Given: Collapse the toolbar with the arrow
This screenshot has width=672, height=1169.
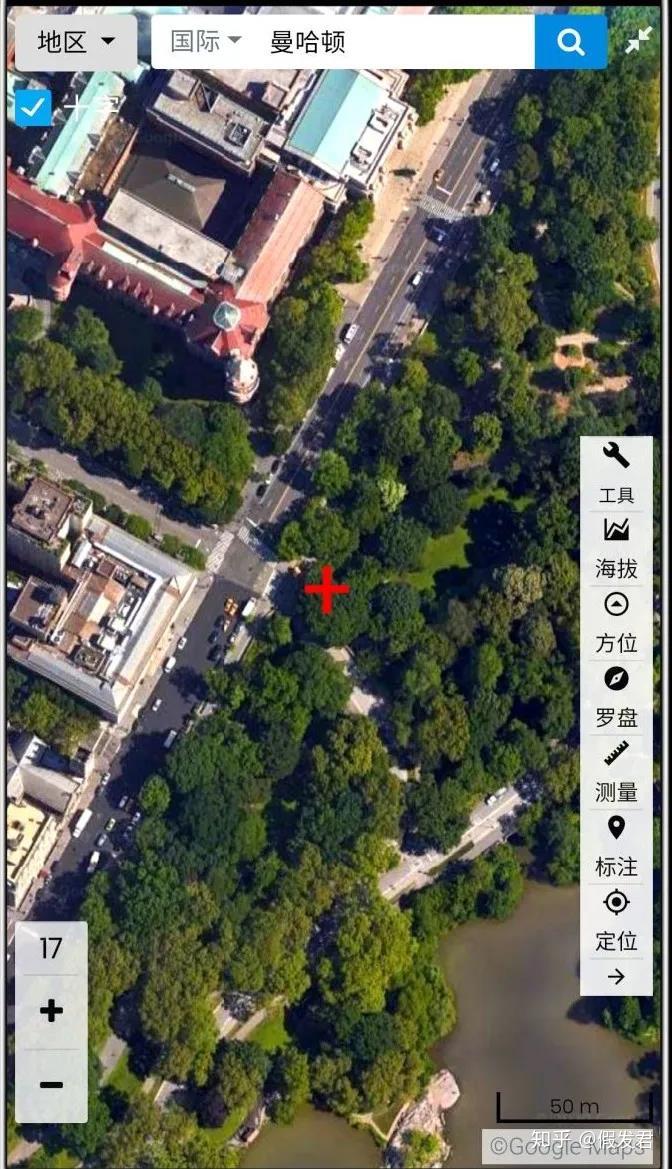Looking at the screenshot, I should tap(616, 977).
